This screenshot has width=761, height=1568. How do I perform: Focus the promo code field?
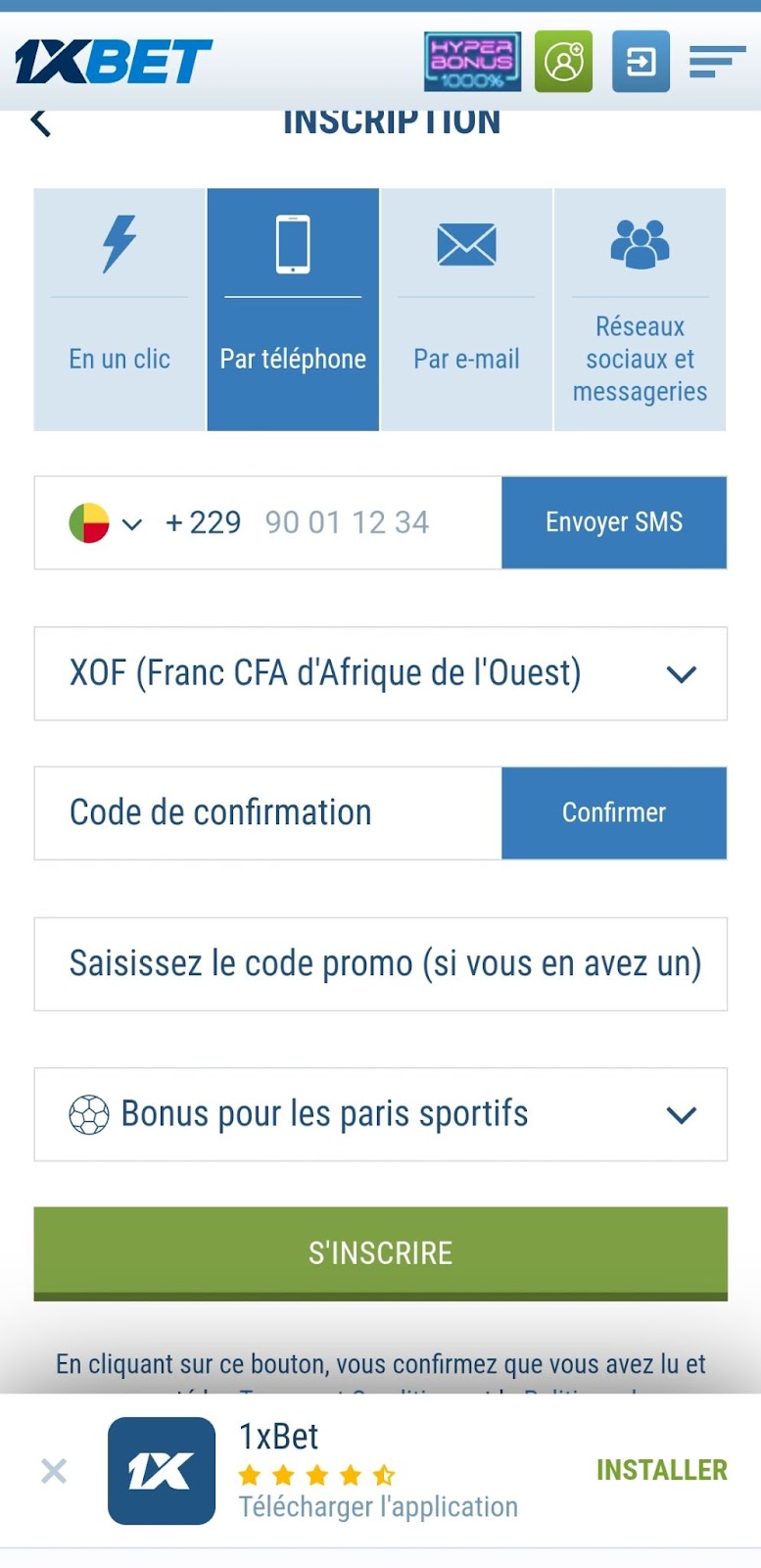coord(380,964)
